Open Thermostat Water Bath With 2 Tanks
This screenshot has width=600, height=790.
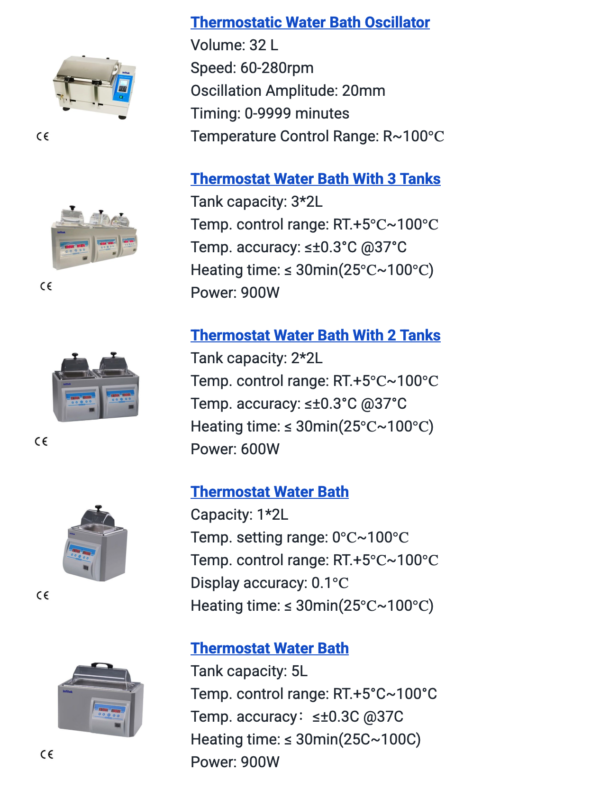pyautogui.click(x=315, y=335)
